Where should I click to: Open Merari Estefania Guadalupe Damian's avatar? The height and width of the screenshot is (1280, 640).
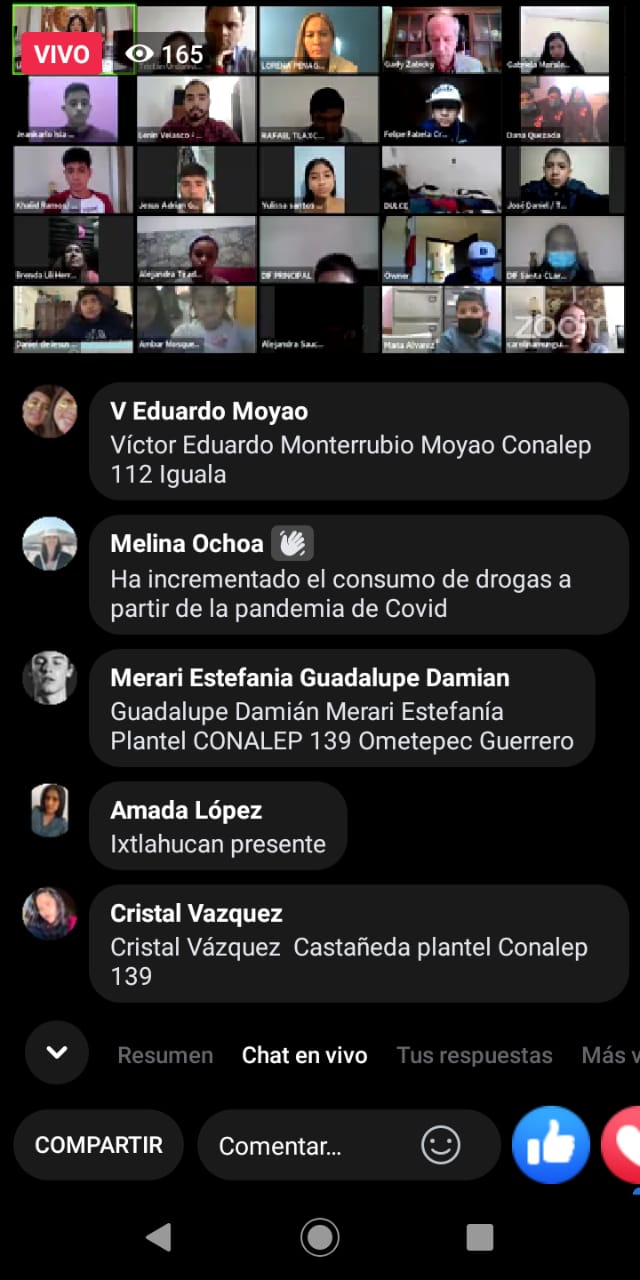pos(50,678)
